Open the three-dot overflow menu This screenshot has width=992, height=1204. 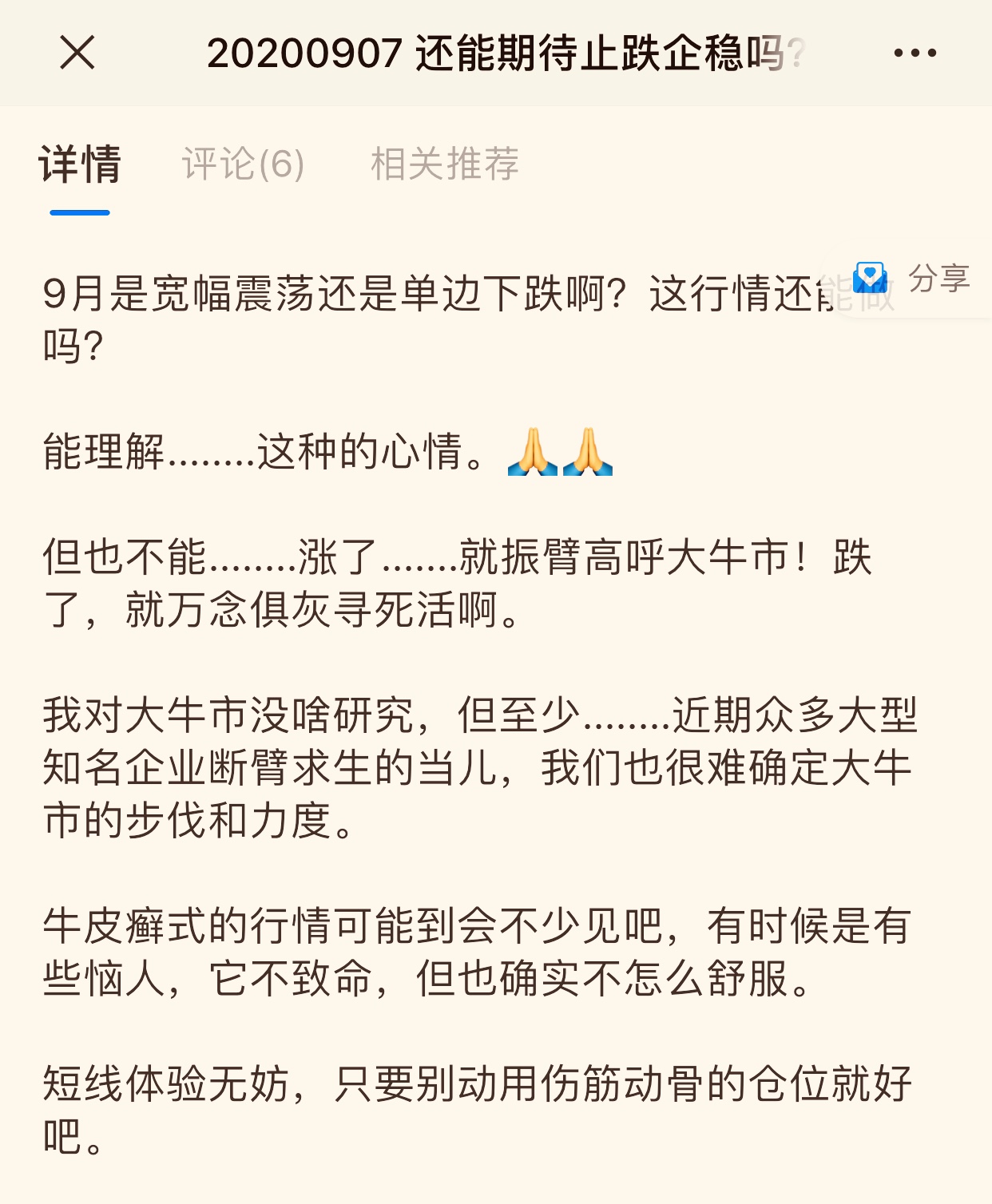click(x=915, y=53)
